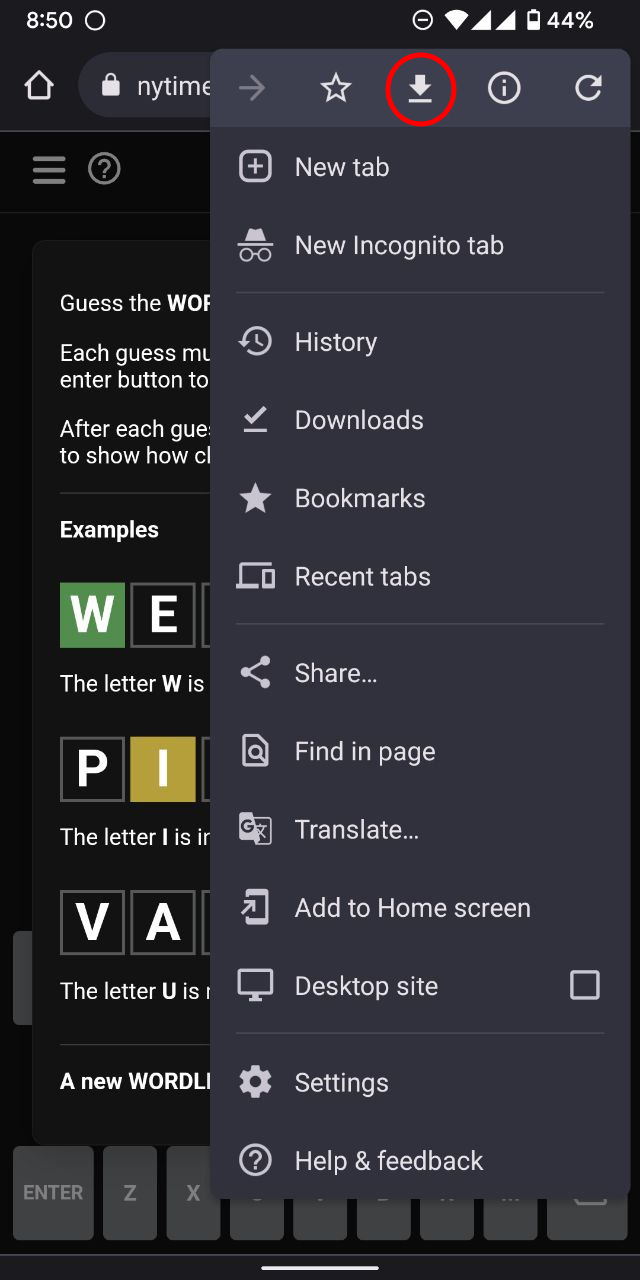Open browser Settings
The width and height of the screenshot is (640, 1280).
420,1082
